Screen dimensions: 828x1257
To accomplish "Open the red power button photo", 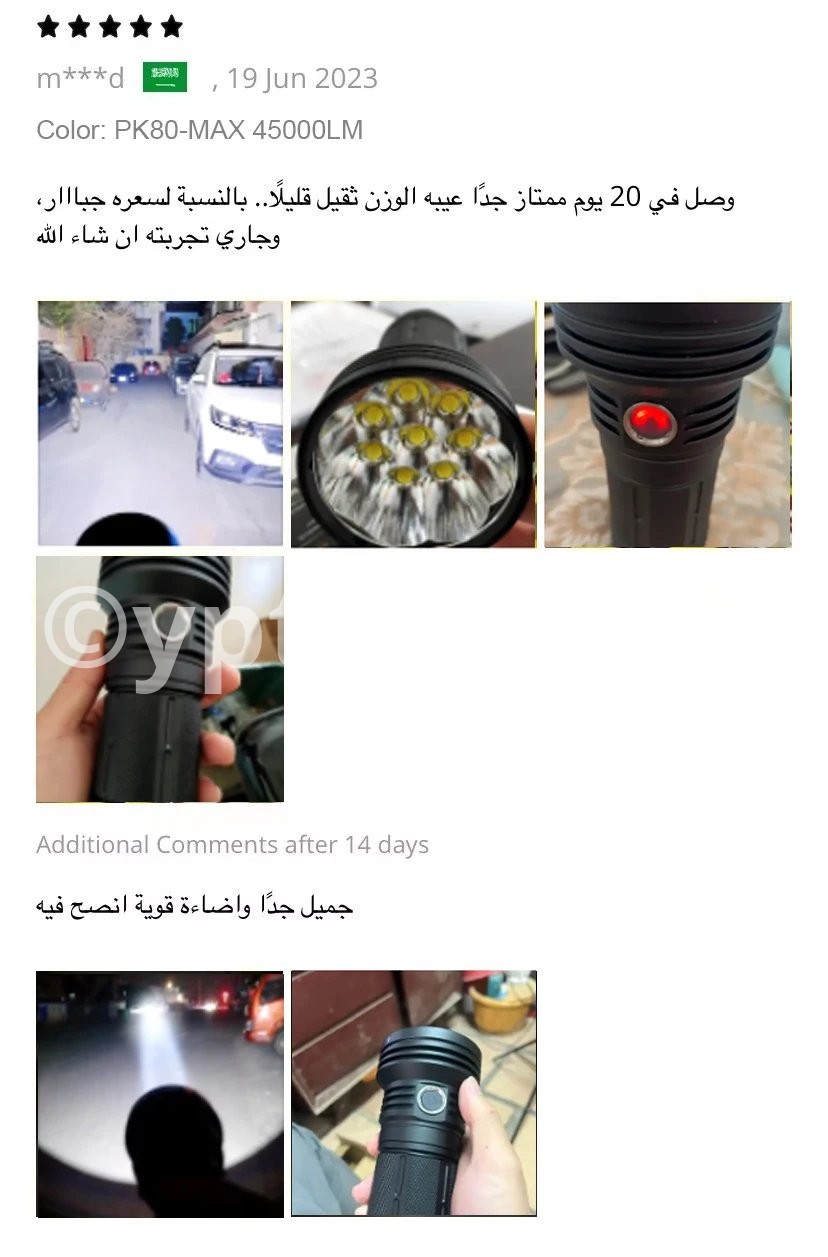I will pos(667,424).
